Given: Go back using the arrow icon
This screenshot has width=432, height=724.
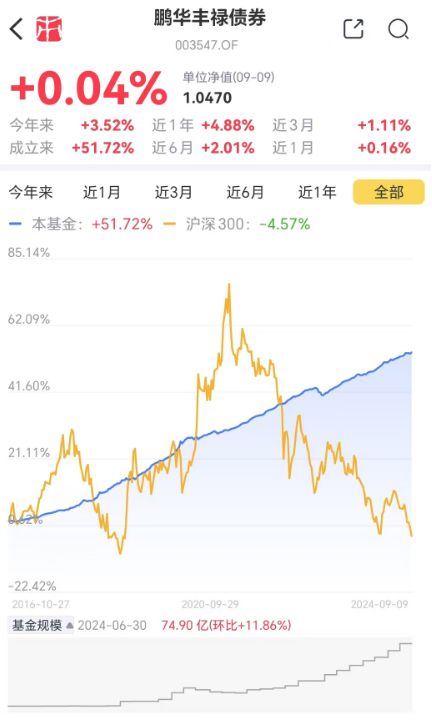Looking at the screenshot, I should [16, 30].
